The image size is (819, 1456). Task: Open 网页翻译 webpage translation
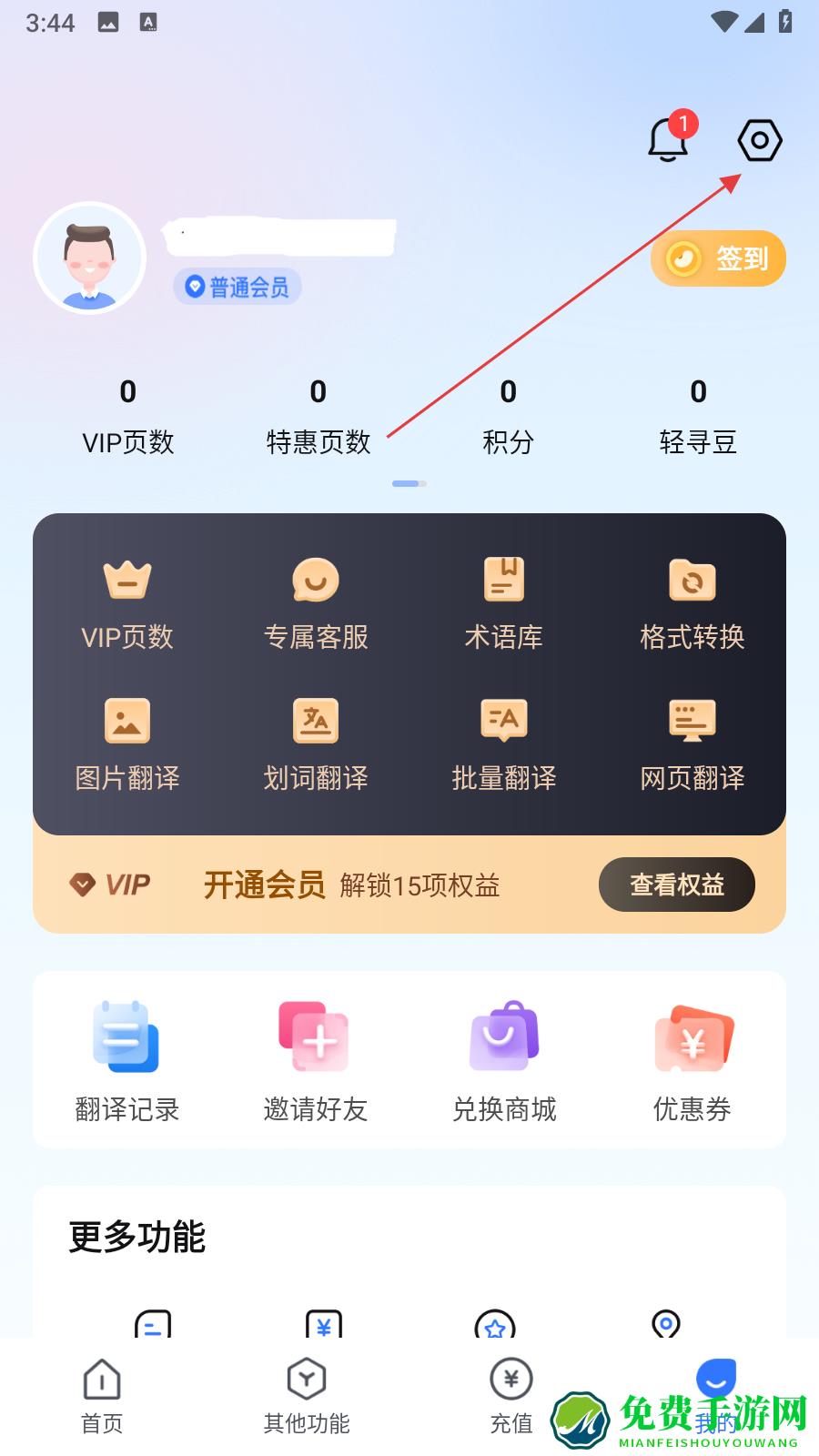(692, 743)
